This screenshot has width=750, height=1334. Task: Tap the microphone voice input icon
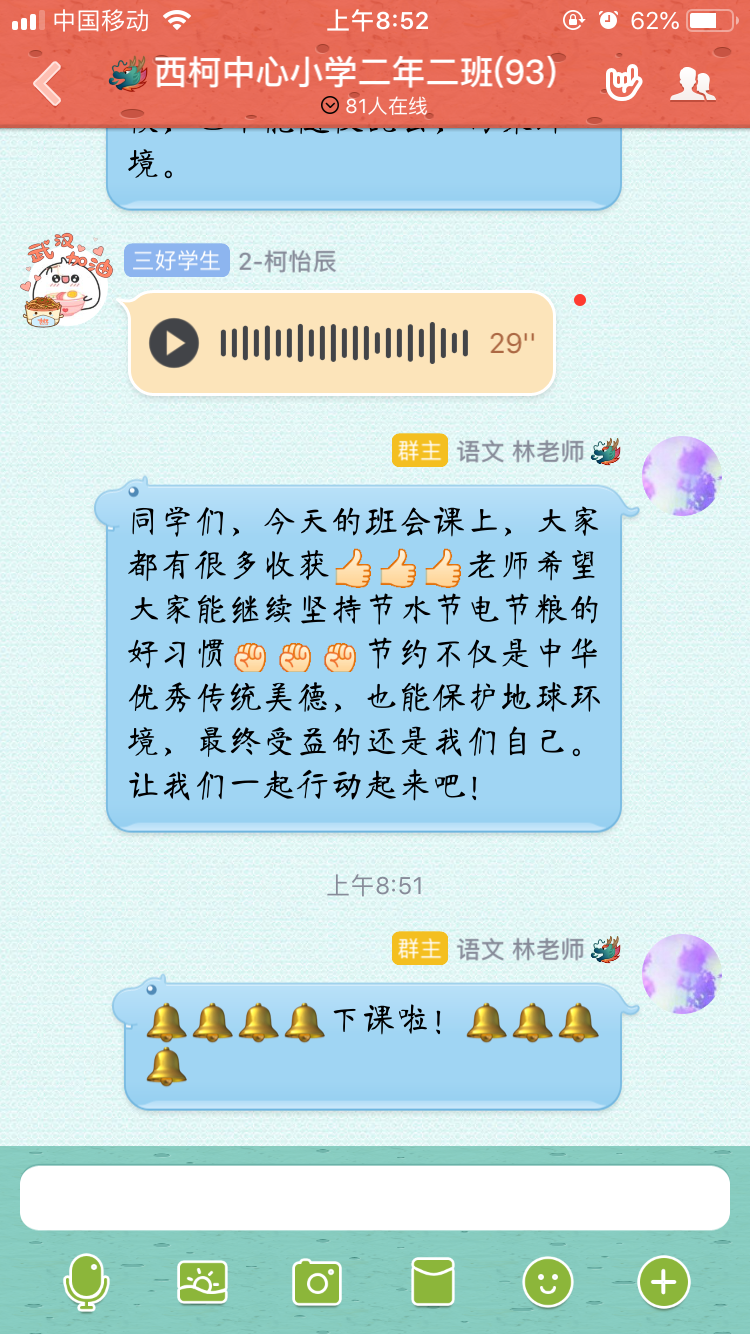click(87, 1281)
